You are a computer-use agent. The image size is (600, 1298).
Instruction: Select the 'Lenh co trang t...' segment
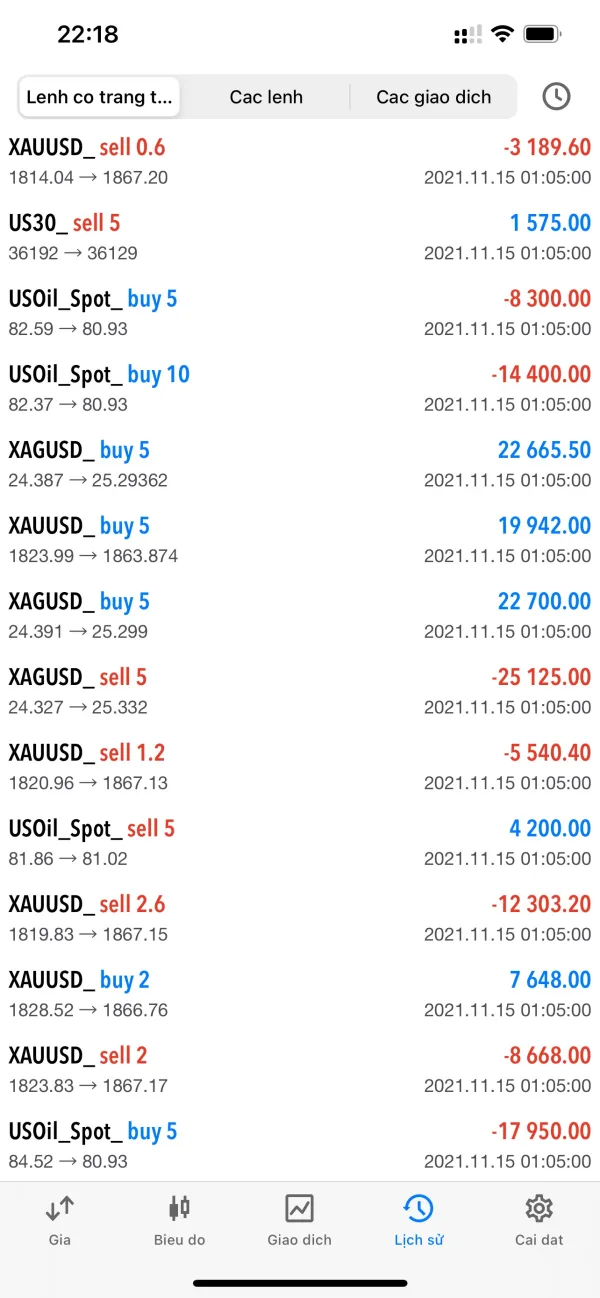coord(99,97)
